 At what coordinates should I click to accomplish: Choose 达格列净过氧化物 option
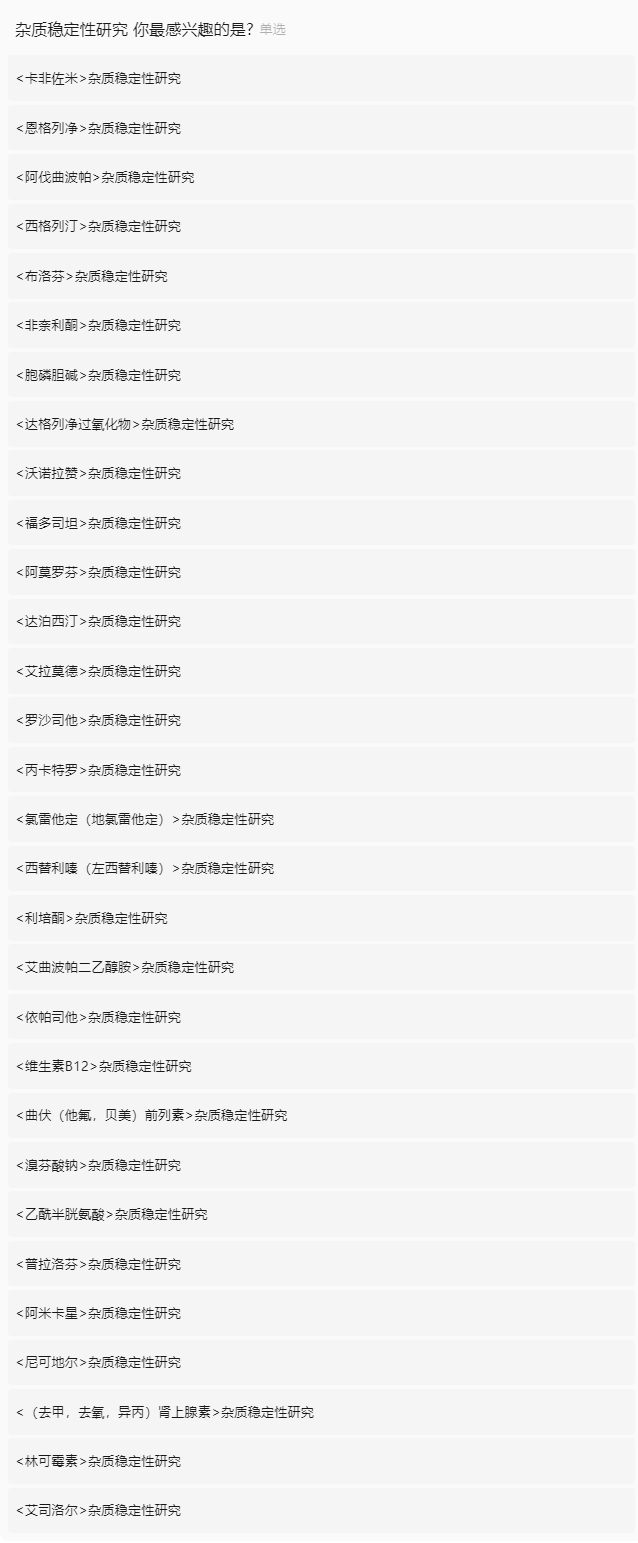[x=126, y=424]
